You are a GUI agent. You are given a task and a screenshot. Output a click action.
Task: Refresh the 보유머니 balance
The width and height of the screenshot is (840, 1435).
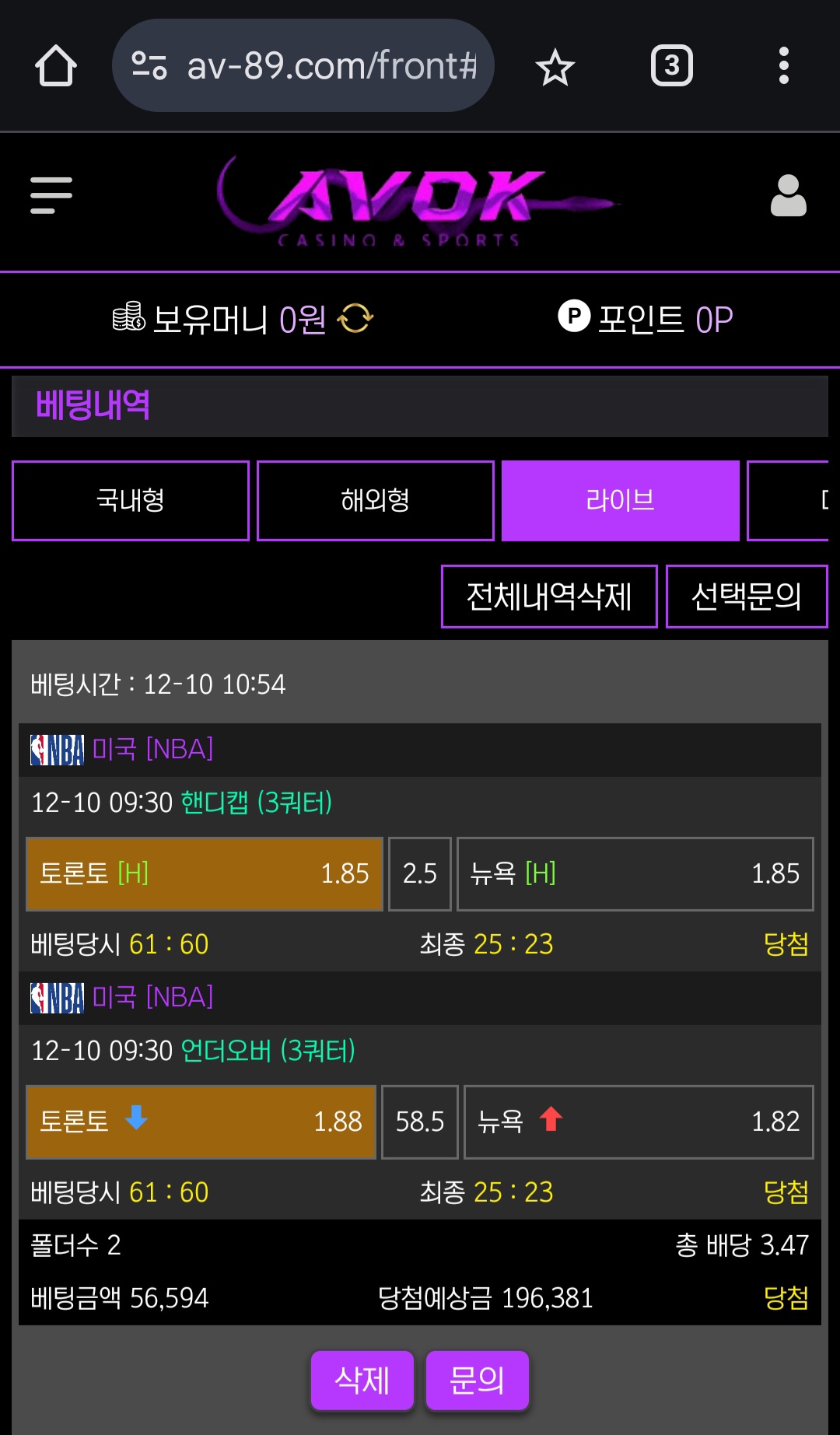[x=355, y=318]
